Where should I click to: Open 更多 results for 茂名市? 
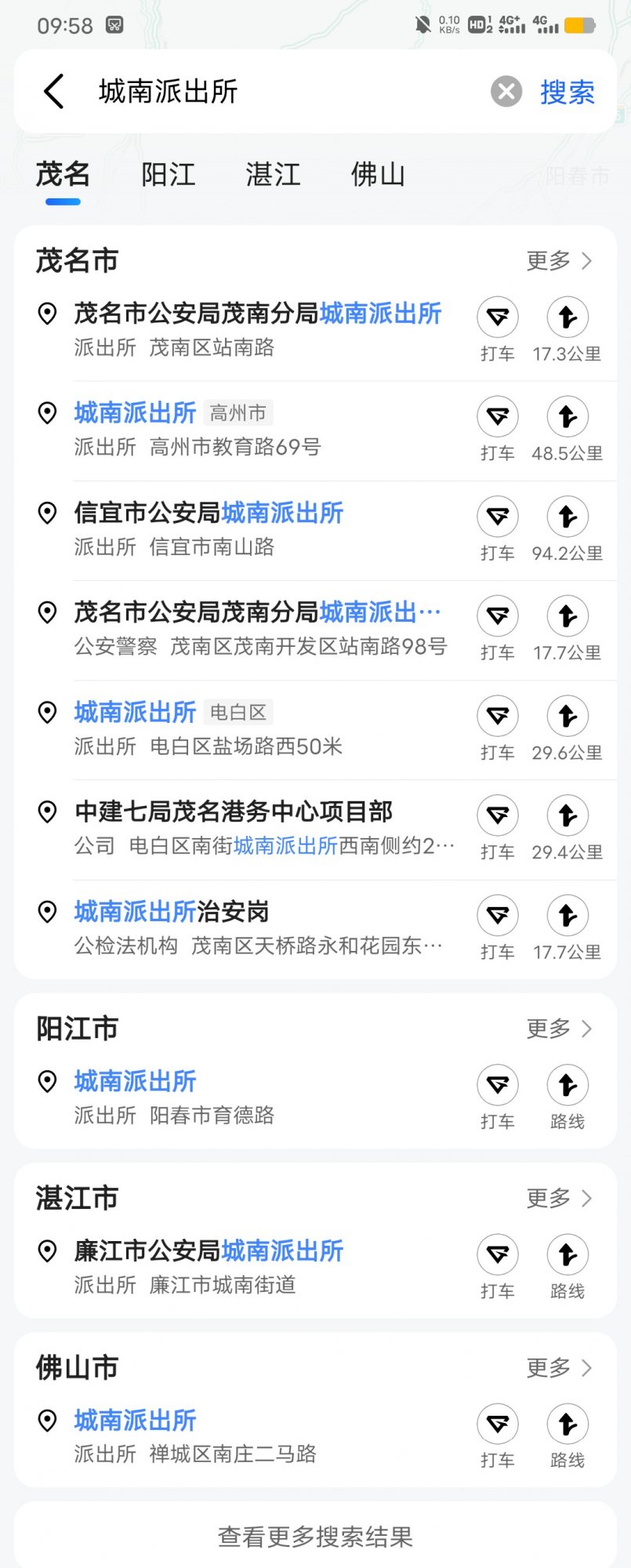tap(559, 260)
